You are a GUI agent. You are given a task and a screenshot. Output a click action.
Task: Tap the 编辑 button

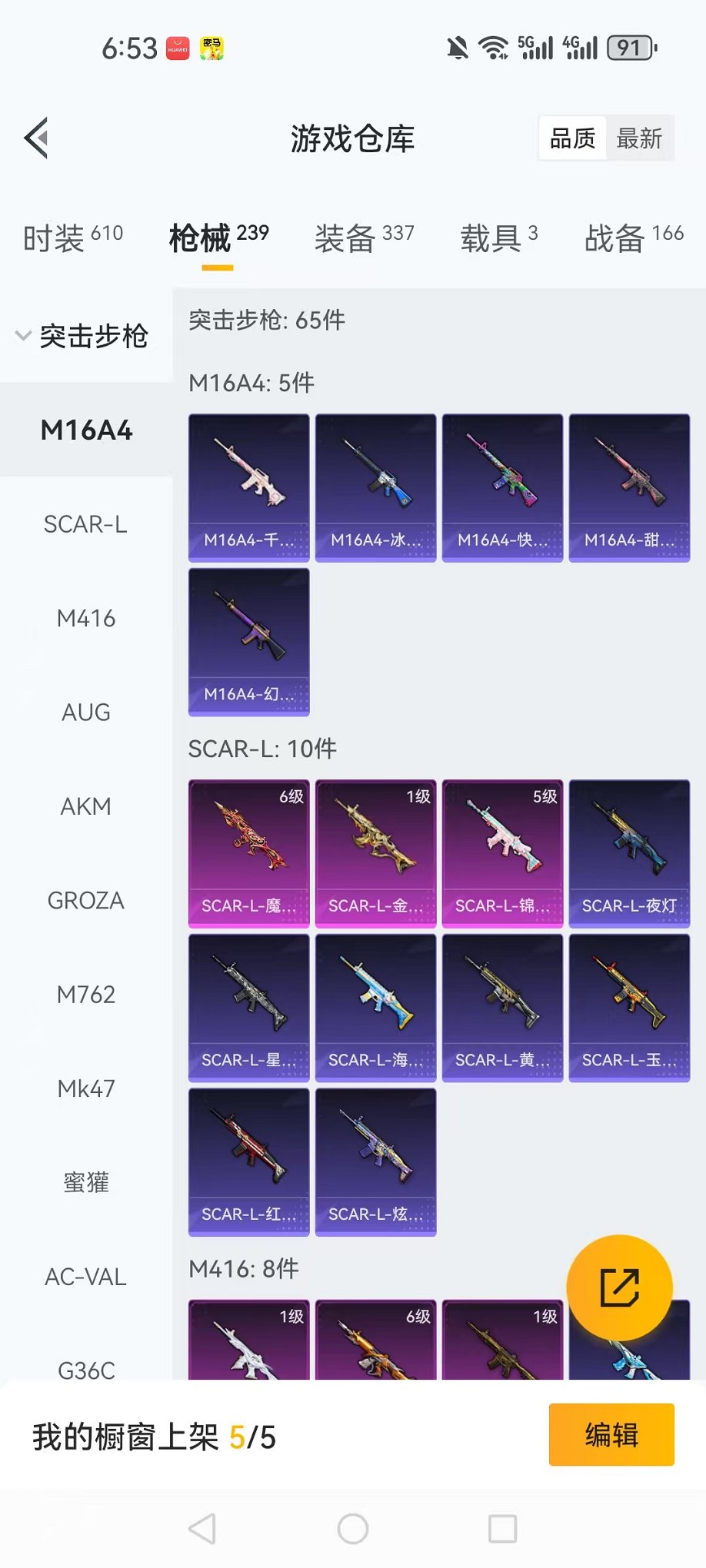pos(611,1434)
